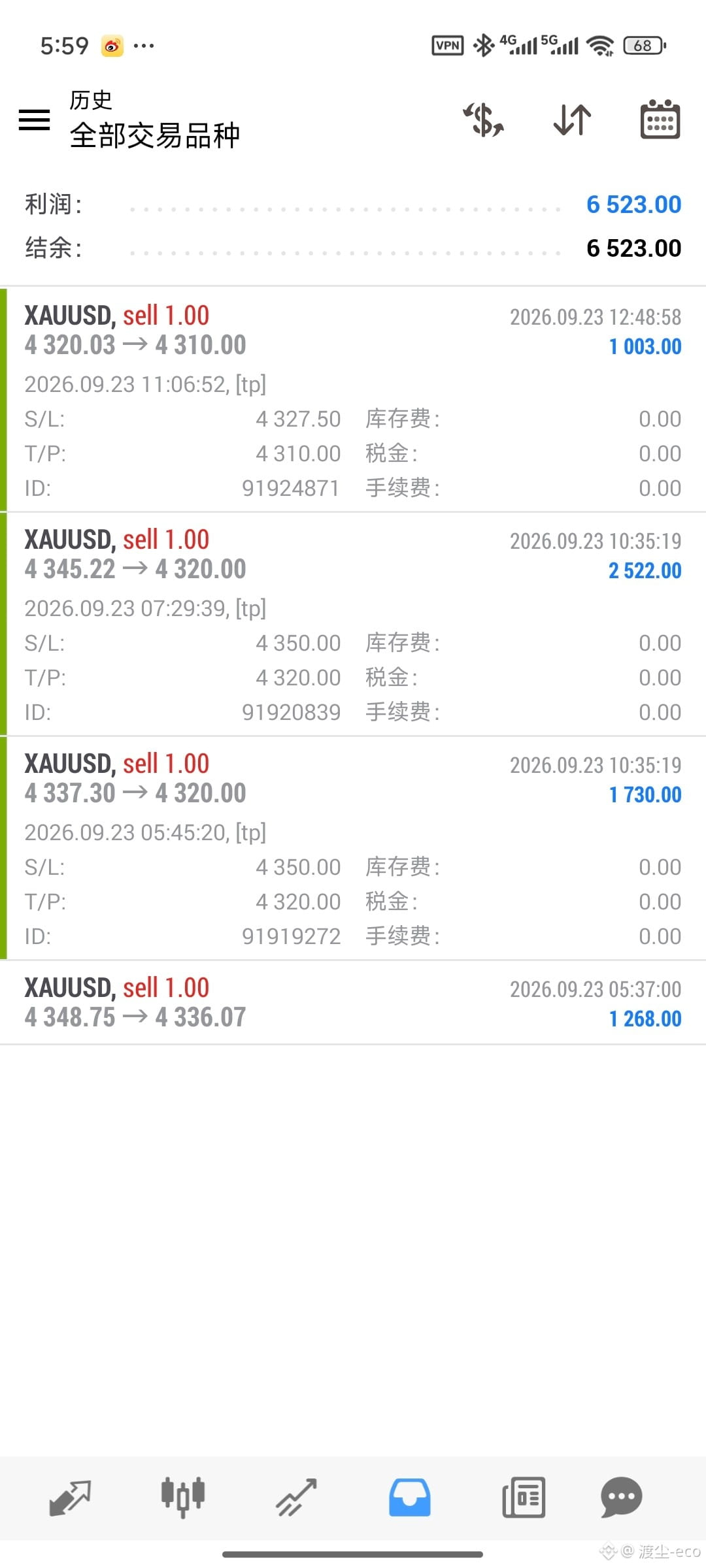Tap the currency symbol filter icon
The image size is (706, 1568).
pos(484,120)
